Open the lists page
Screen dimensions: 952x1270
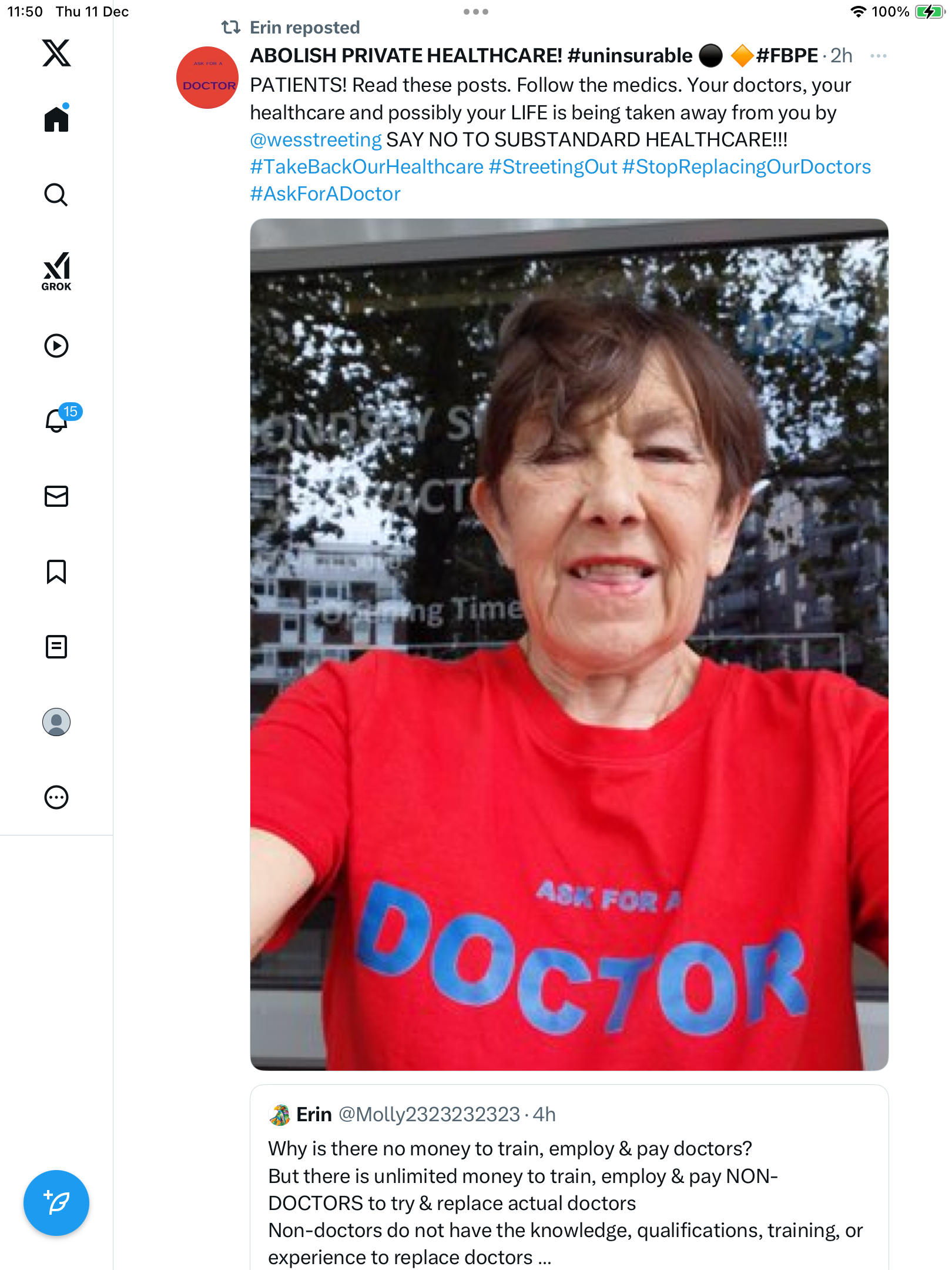(56, 647)
